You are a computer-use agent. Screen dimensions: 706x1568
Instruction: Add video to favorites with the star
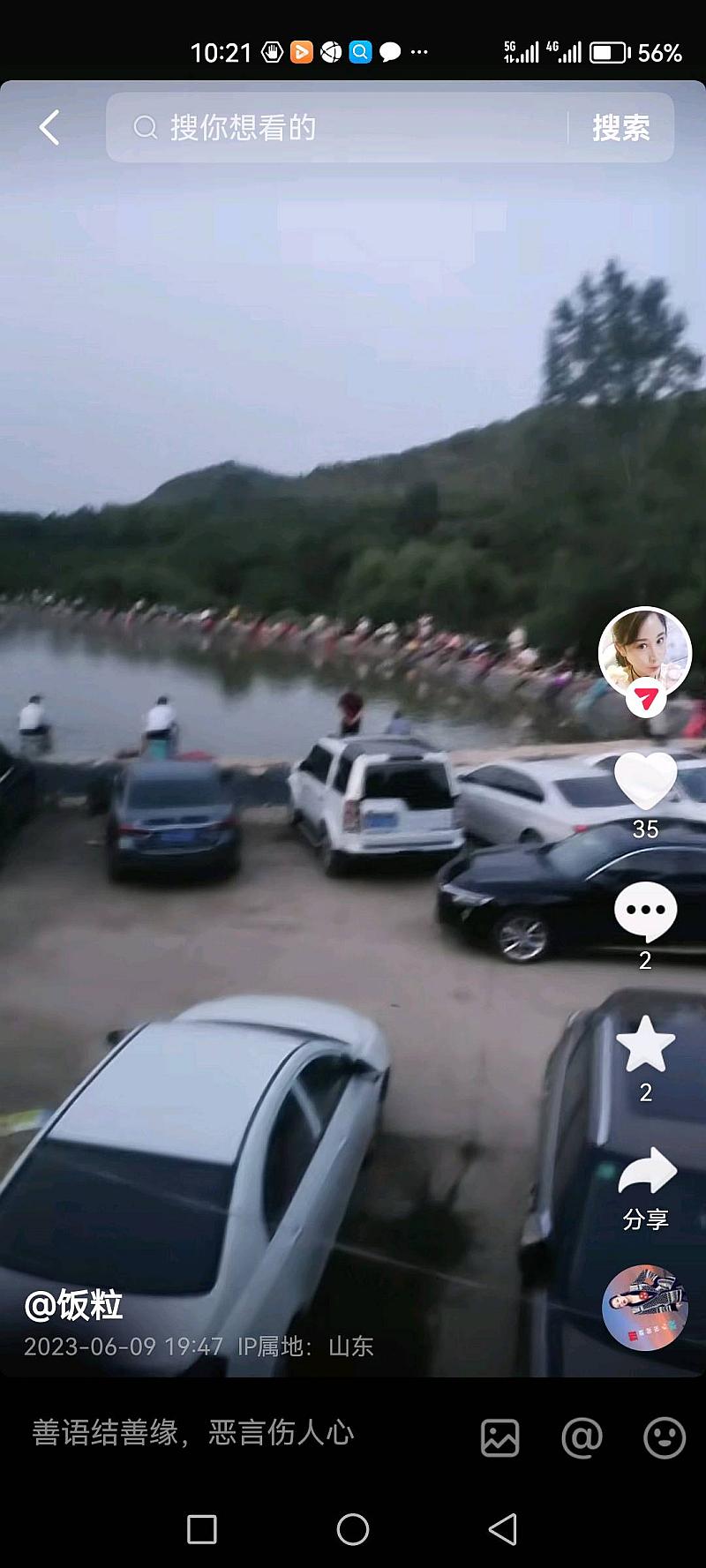pyautogui.click(x=645, y=1045)
